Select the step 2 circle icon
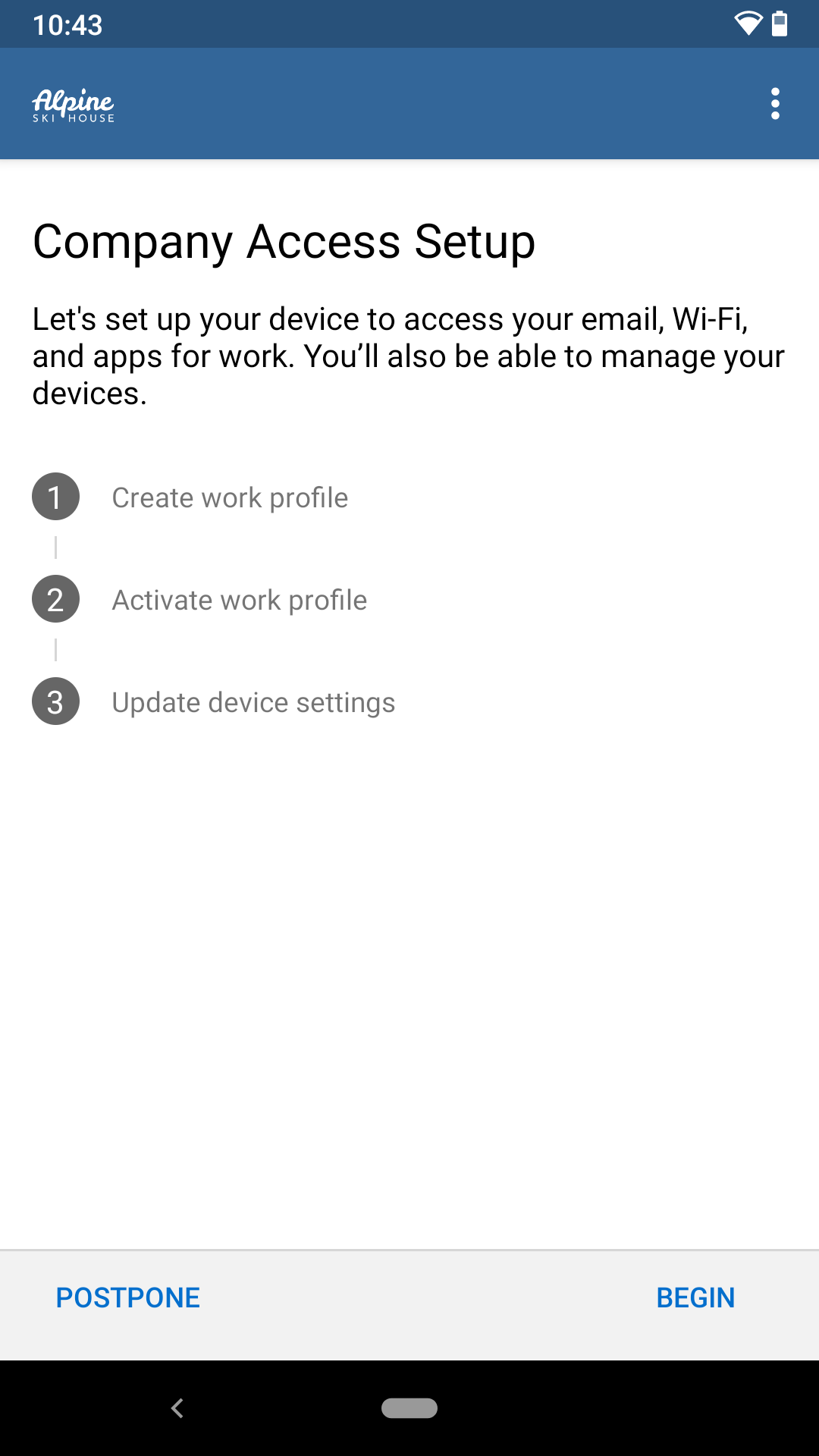The width and height of the screenshot is (819, 1456). pyautogui.click(x=55, y=599)
